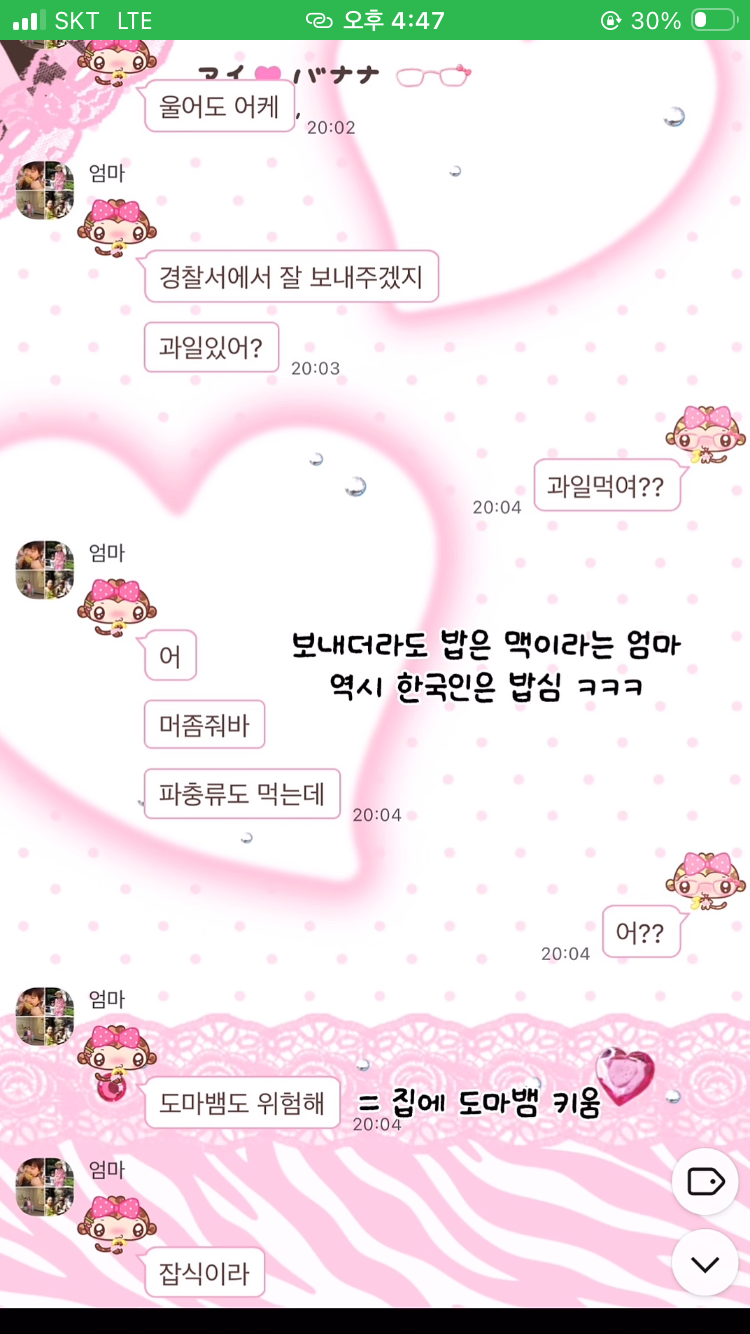The image size is (750, 1334).
Task: Open the tag label floating button
Action: 705,1182
